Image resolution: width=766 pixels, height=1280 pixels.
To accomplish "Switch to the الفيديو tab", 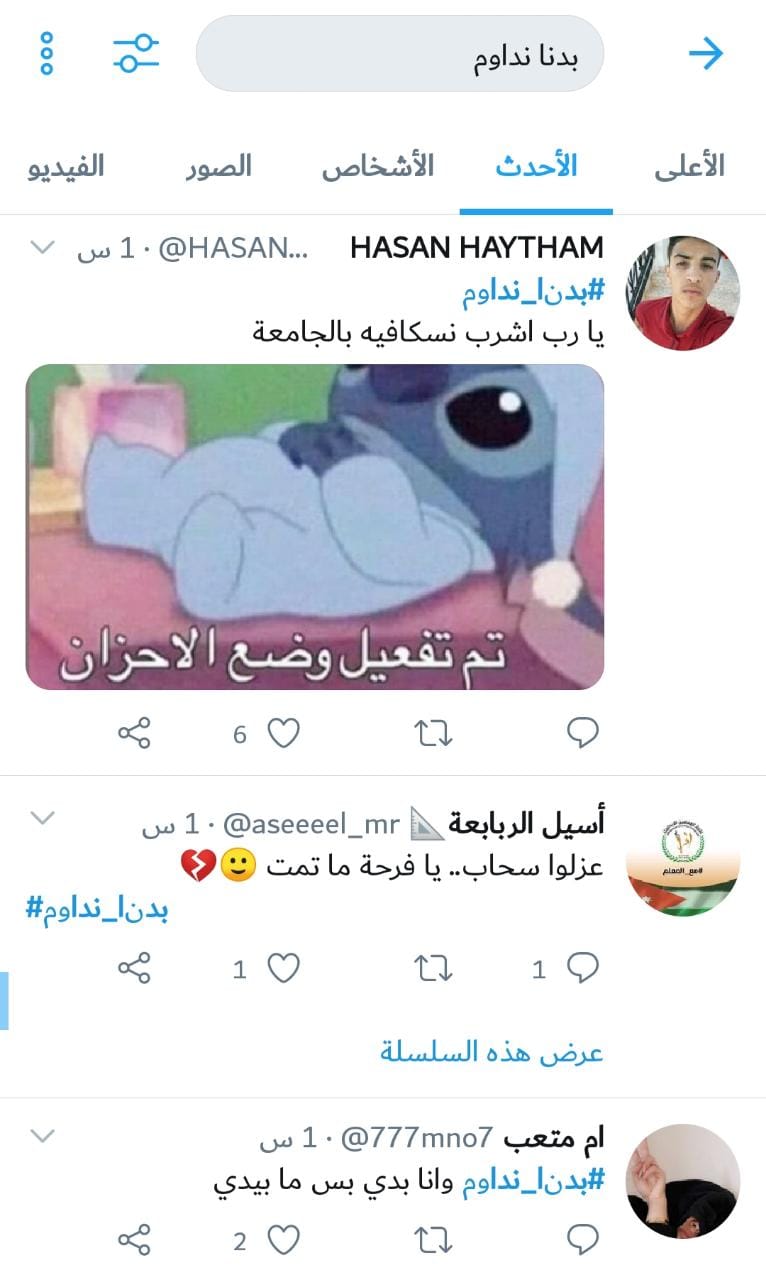I will coord(66,166).
